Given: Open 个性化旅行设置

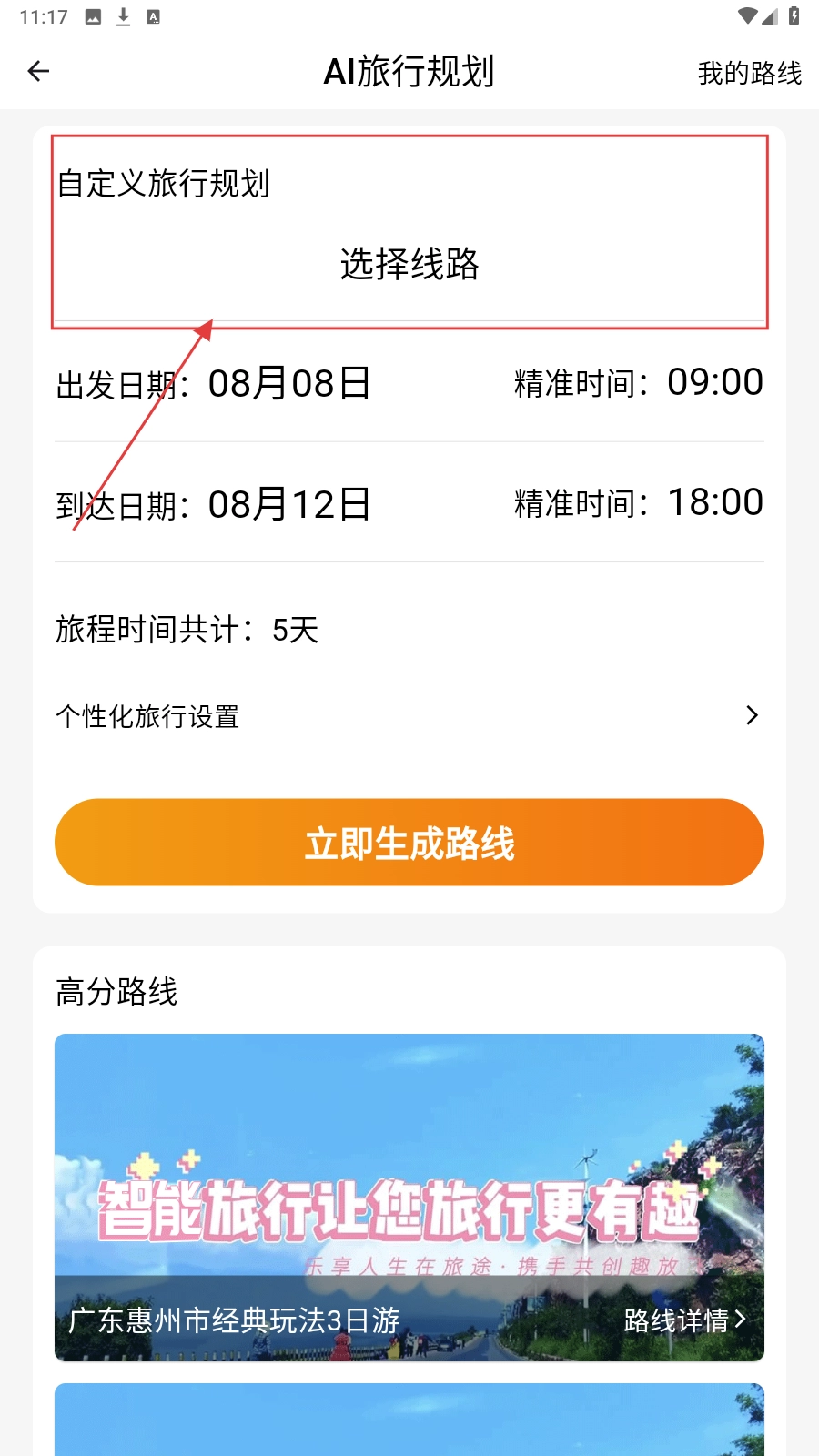Looking at the screenshot, I should pos(409,716).
